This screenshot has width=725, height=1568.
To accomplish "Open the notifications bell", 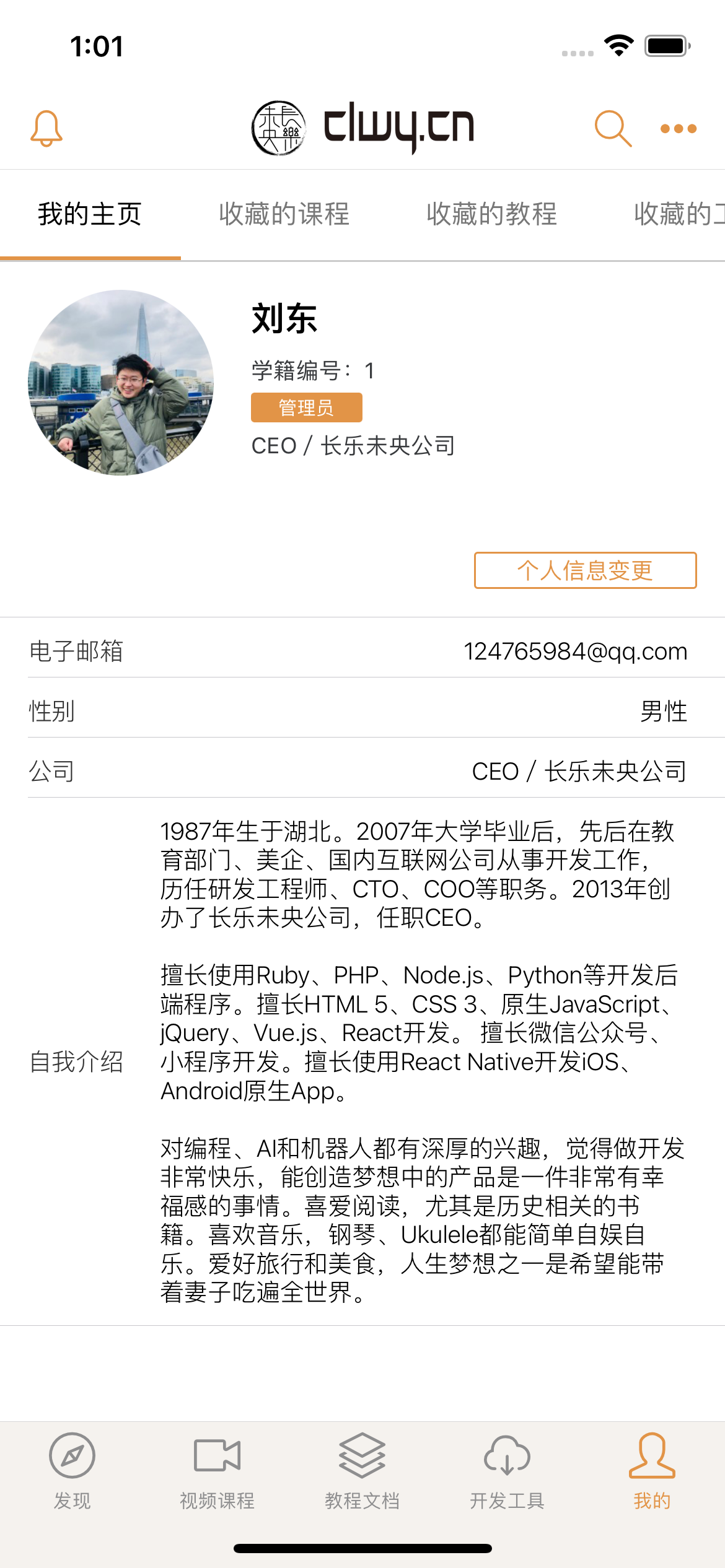I will coord(46,128).
